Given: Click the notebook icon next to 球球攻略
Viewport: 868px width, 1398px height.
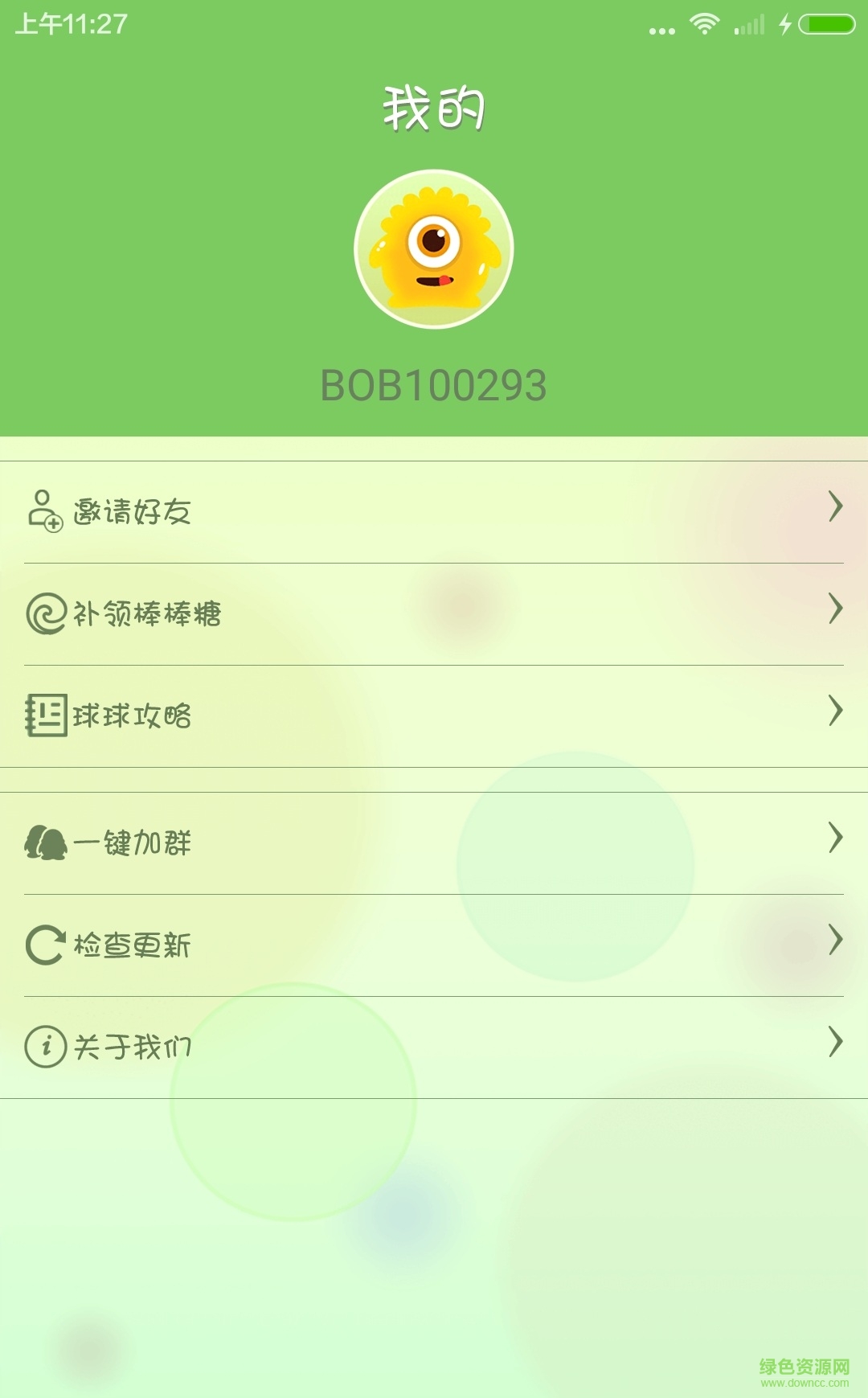Looking at the screenshot, I should 44,712.
